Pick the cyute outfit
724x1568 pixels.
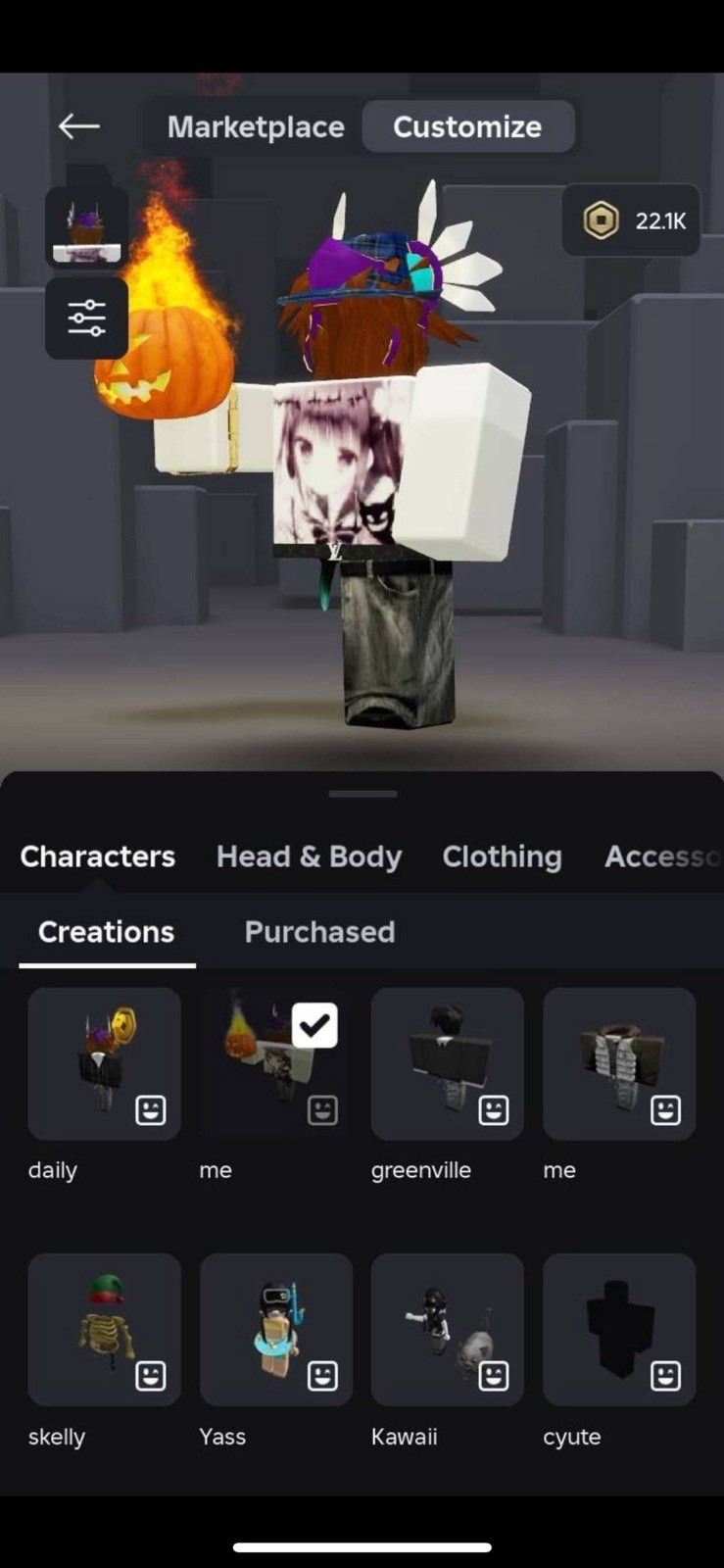(x=618, y=1329)
